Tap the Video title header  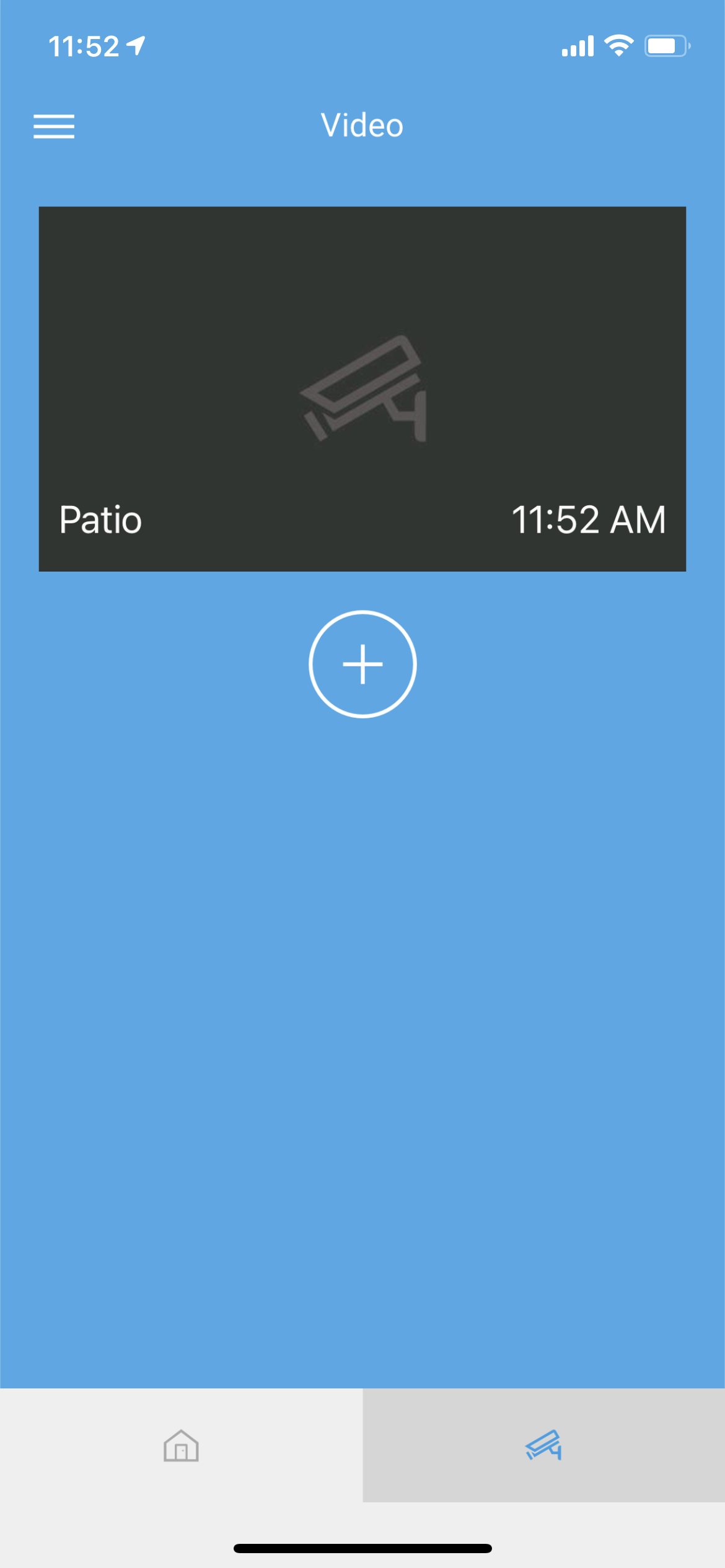[x=362, y=124]
